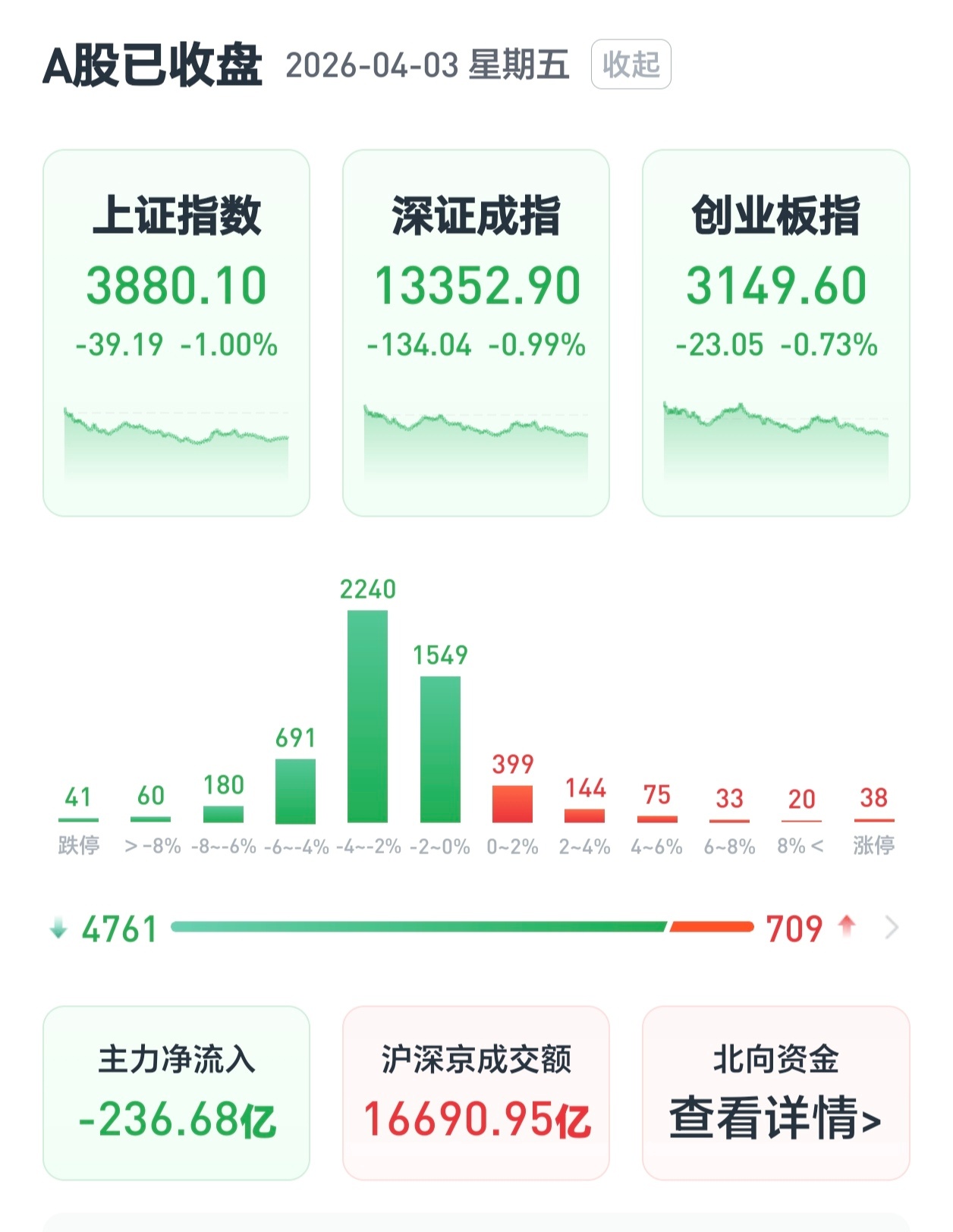
Task: Click the red up arrow beside 709
Action: [x=846, y=926]
